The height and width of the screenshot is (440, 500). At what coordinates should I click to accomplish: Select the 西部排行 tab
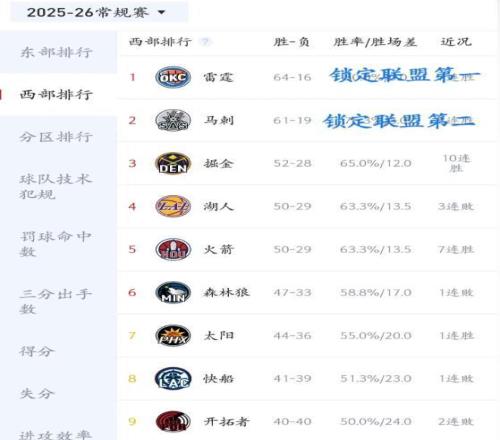pyautogui.click(x=58, y=95)
